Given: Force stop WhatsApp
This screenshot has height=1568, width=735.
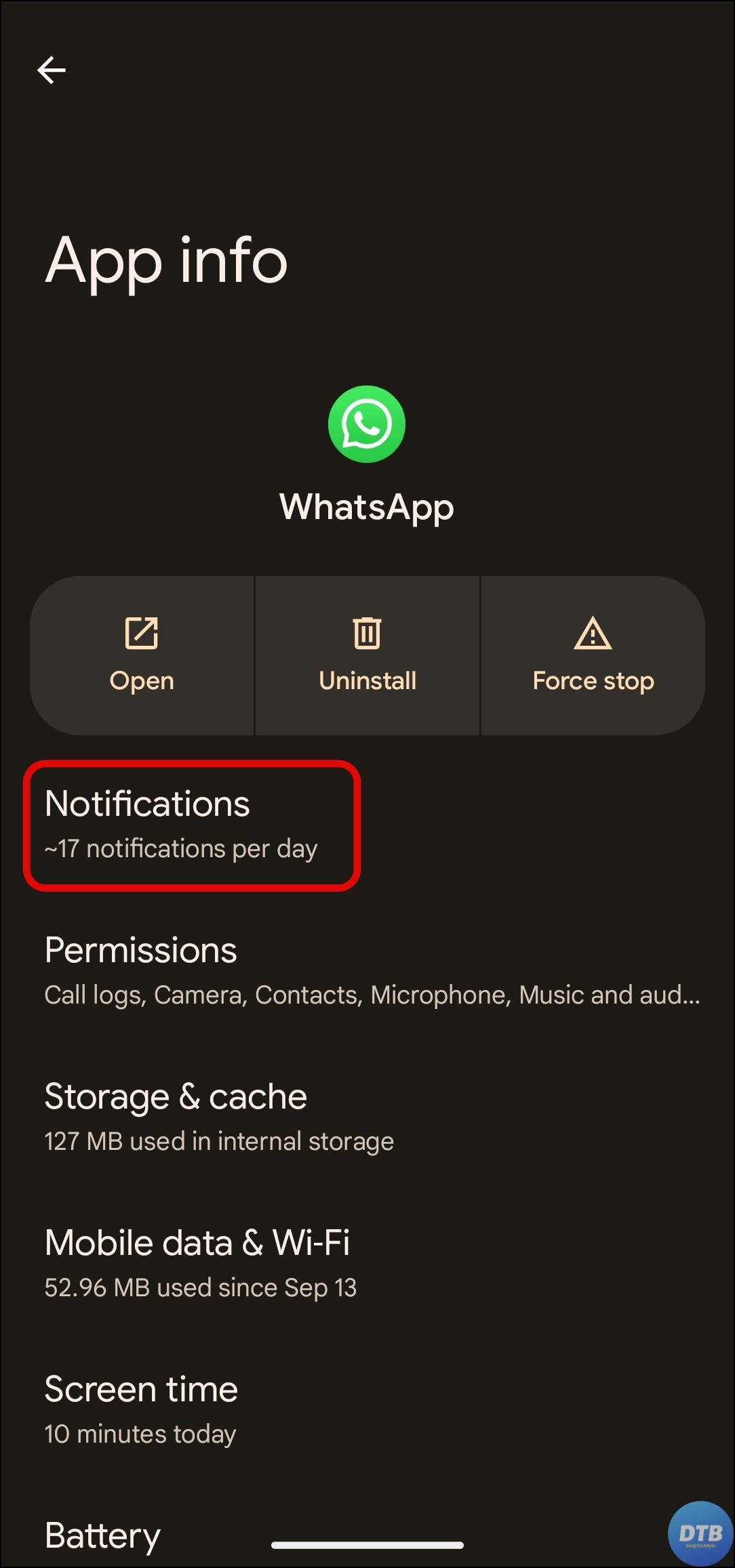Looking at the screenshot, I should tap(593, 655).
